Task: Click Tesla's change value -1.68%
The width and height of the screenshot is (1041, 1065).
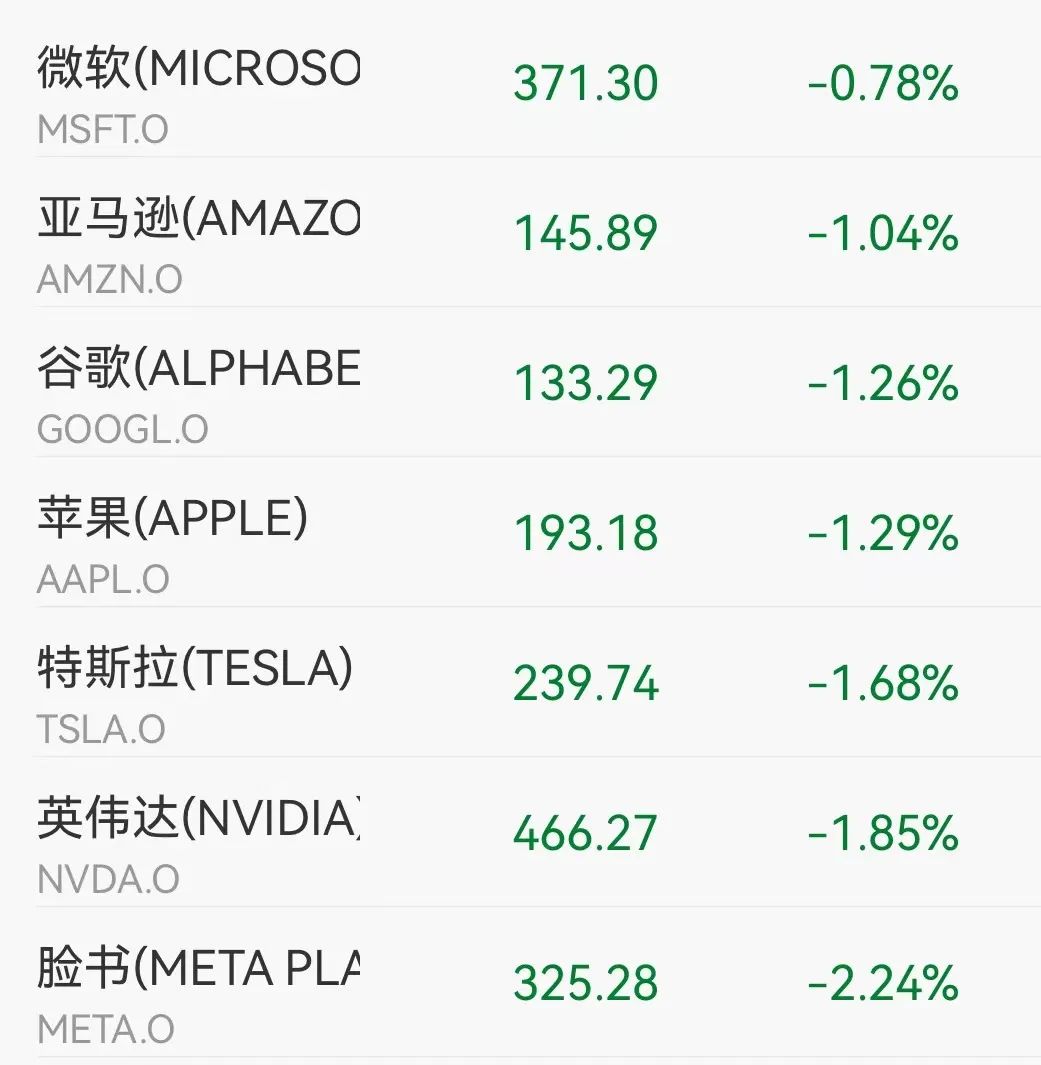Action: pos(885,683)
